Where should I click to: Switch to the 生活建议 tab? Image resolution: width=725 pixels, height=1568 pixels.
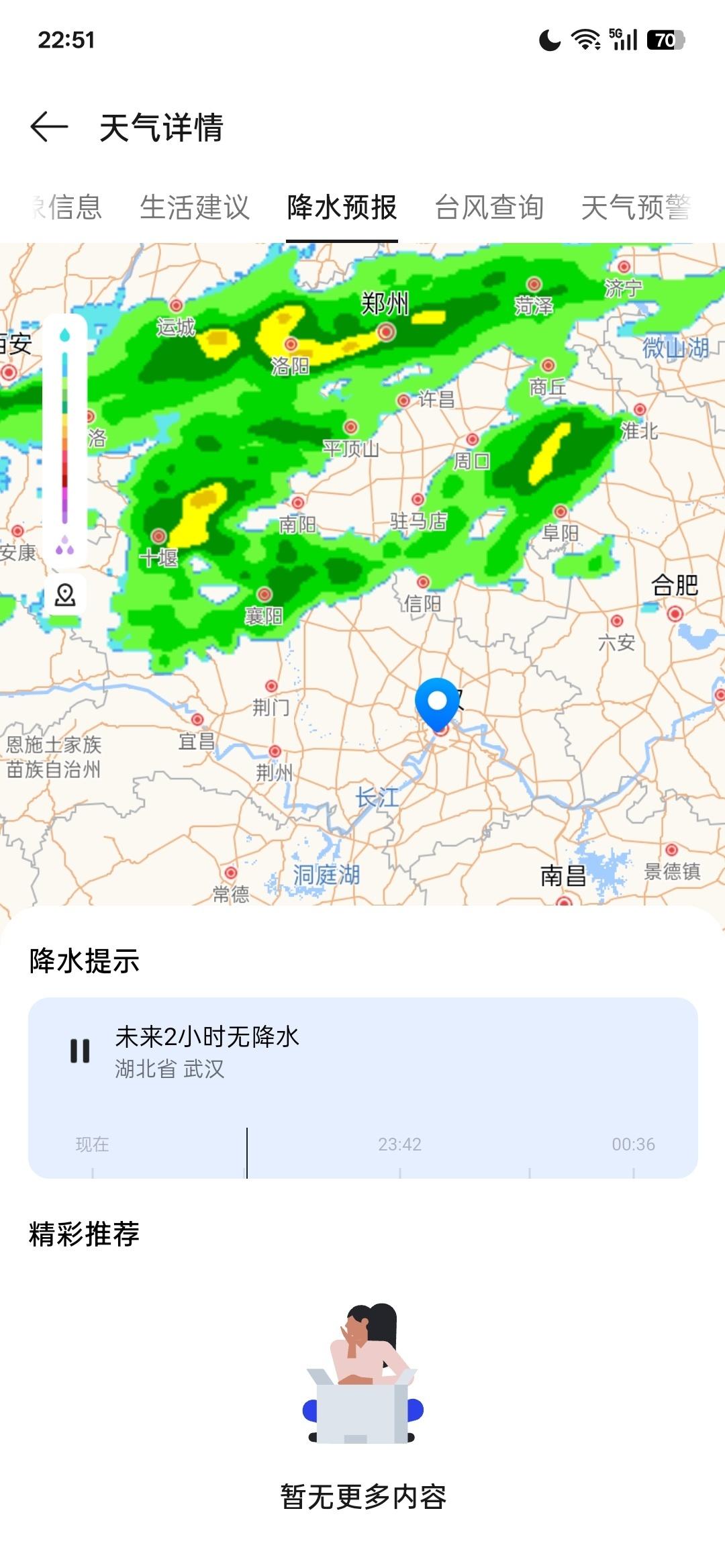(195, 207)
